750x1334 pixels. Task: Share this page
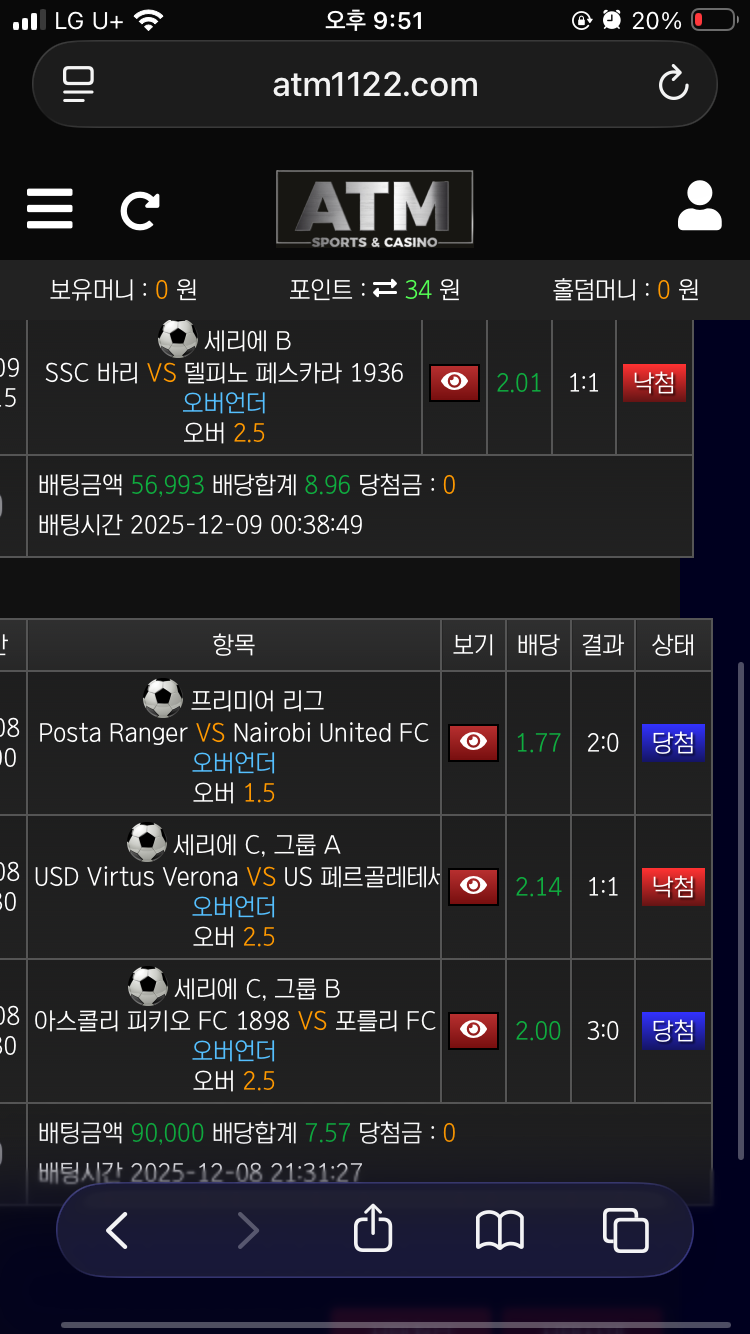pos(373,1229)
